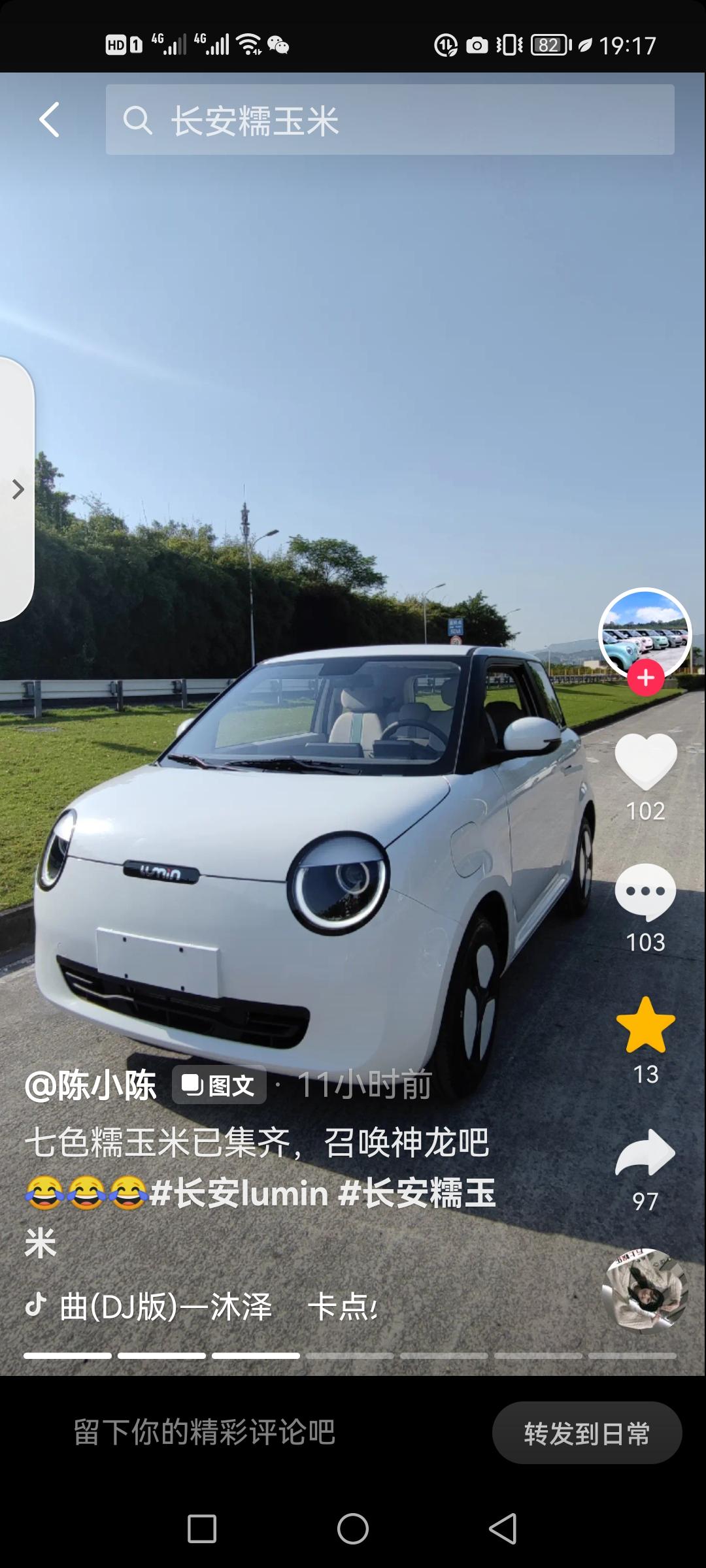Open the recent apps overview
The height and width of the screenshot is (1568, 706).
202,1529
